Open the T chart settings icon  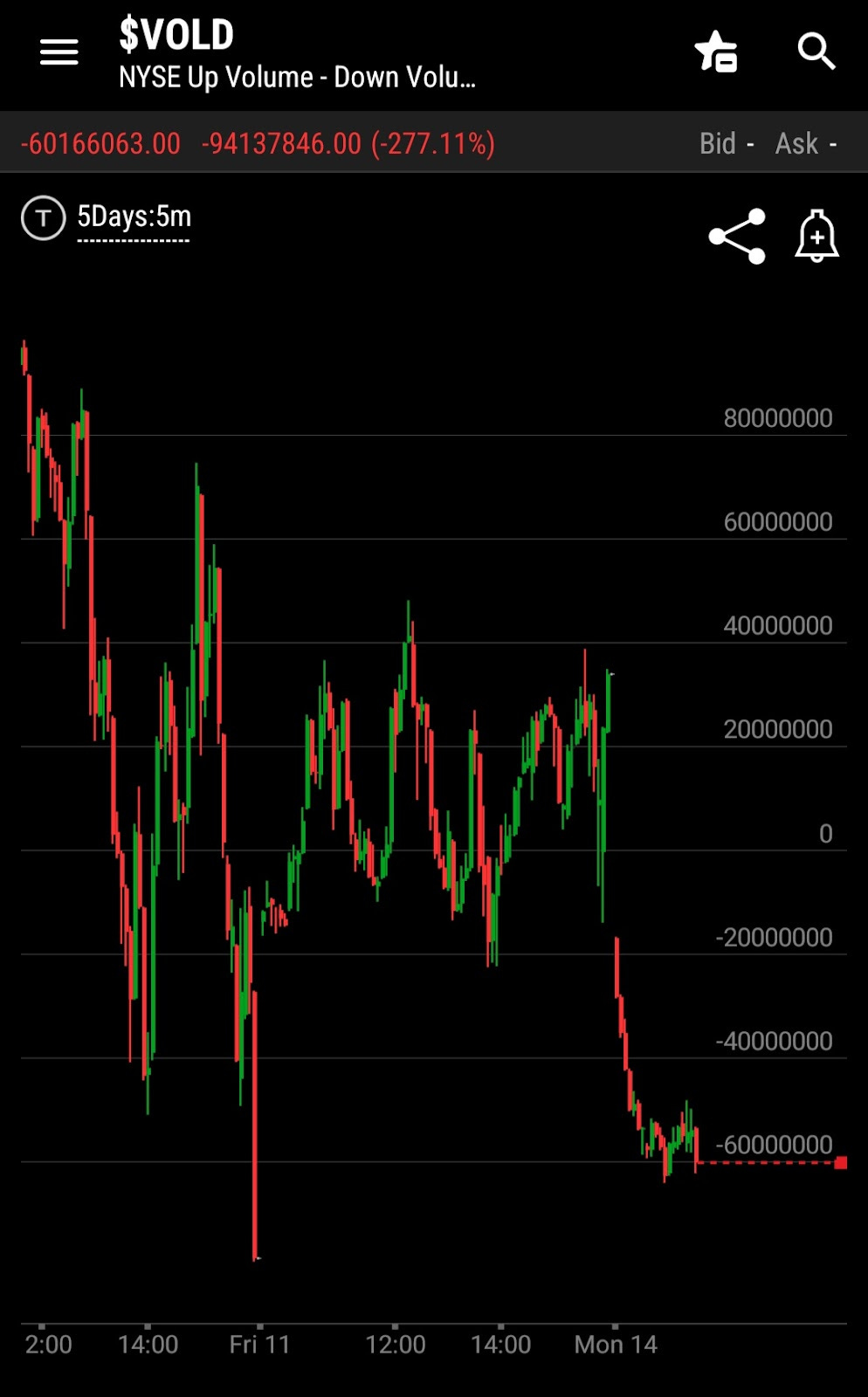coord(44,217)
